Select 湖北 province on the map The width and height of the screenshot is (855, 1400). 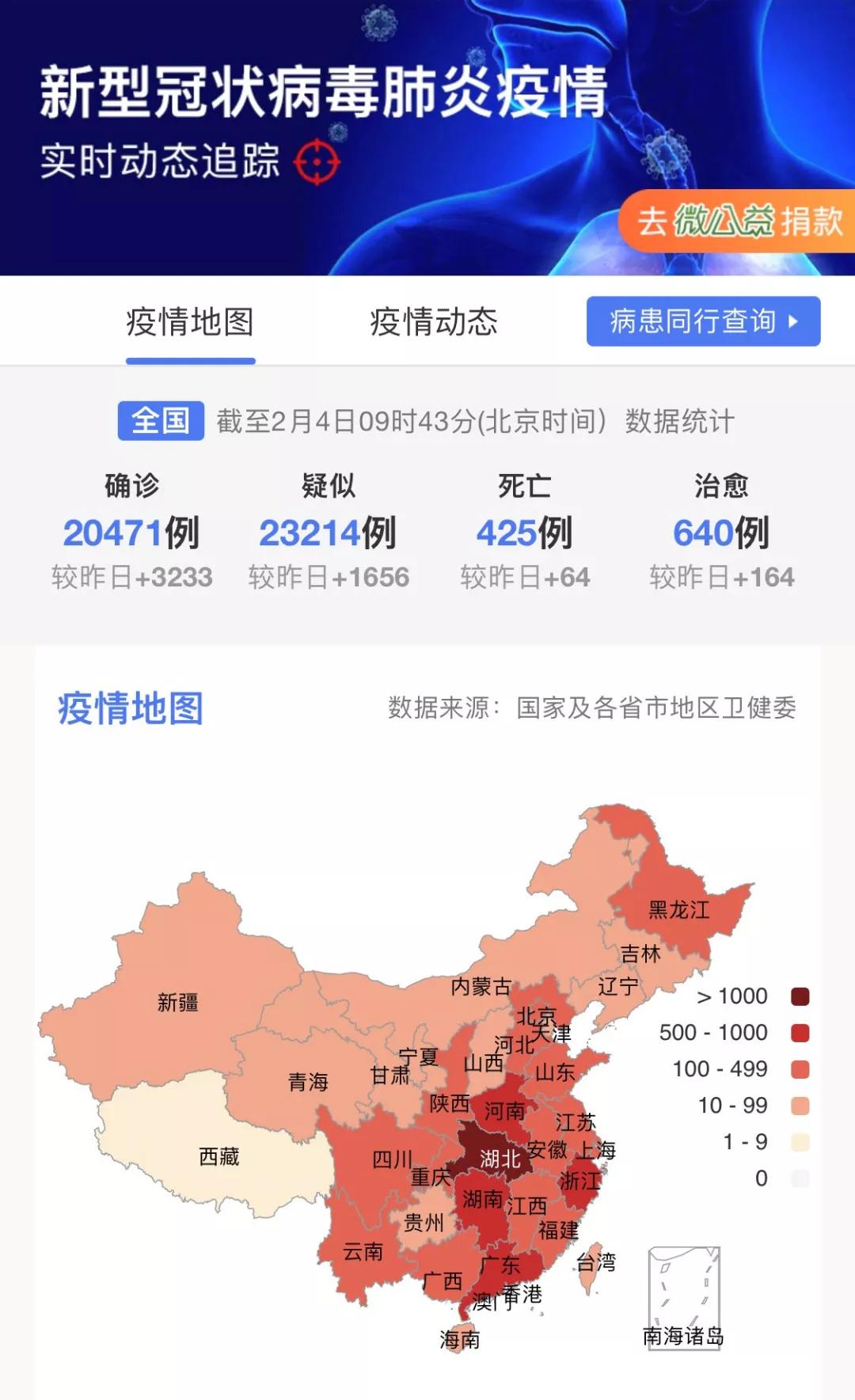(x=499, y=1159)
